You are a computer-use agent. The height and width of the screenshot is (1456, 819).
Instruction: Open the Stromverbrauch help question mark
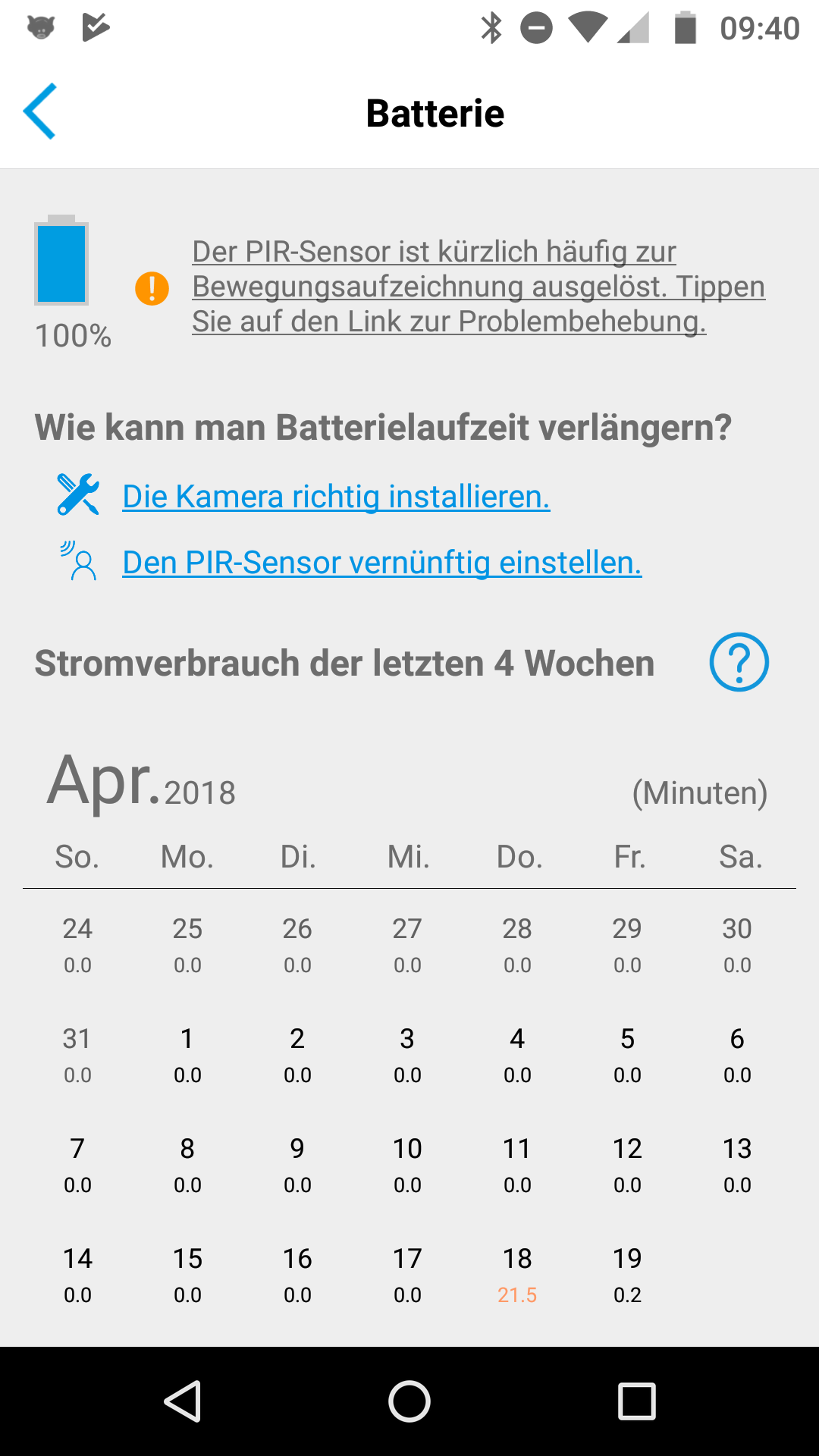739,662
